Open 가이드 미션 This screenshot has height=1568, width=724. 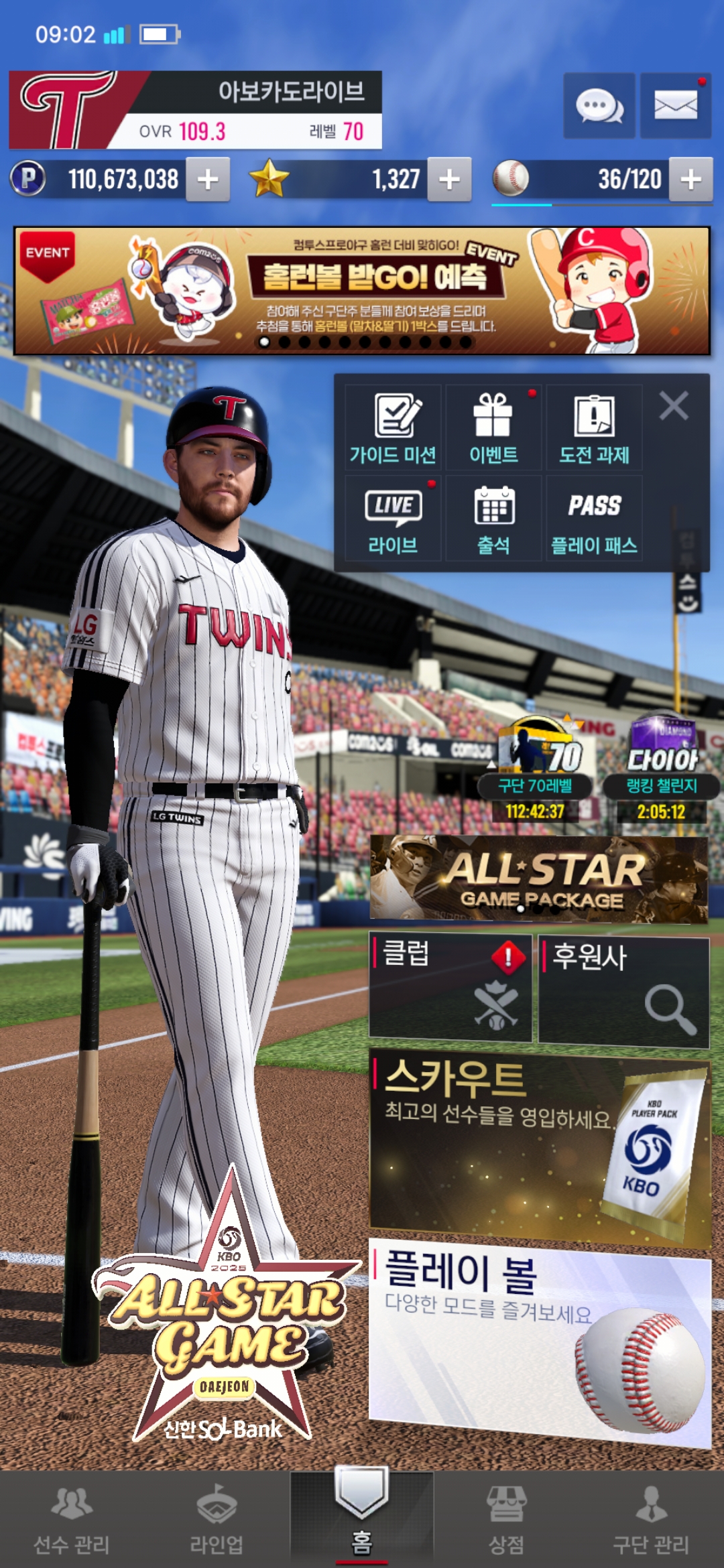point(393,429)
